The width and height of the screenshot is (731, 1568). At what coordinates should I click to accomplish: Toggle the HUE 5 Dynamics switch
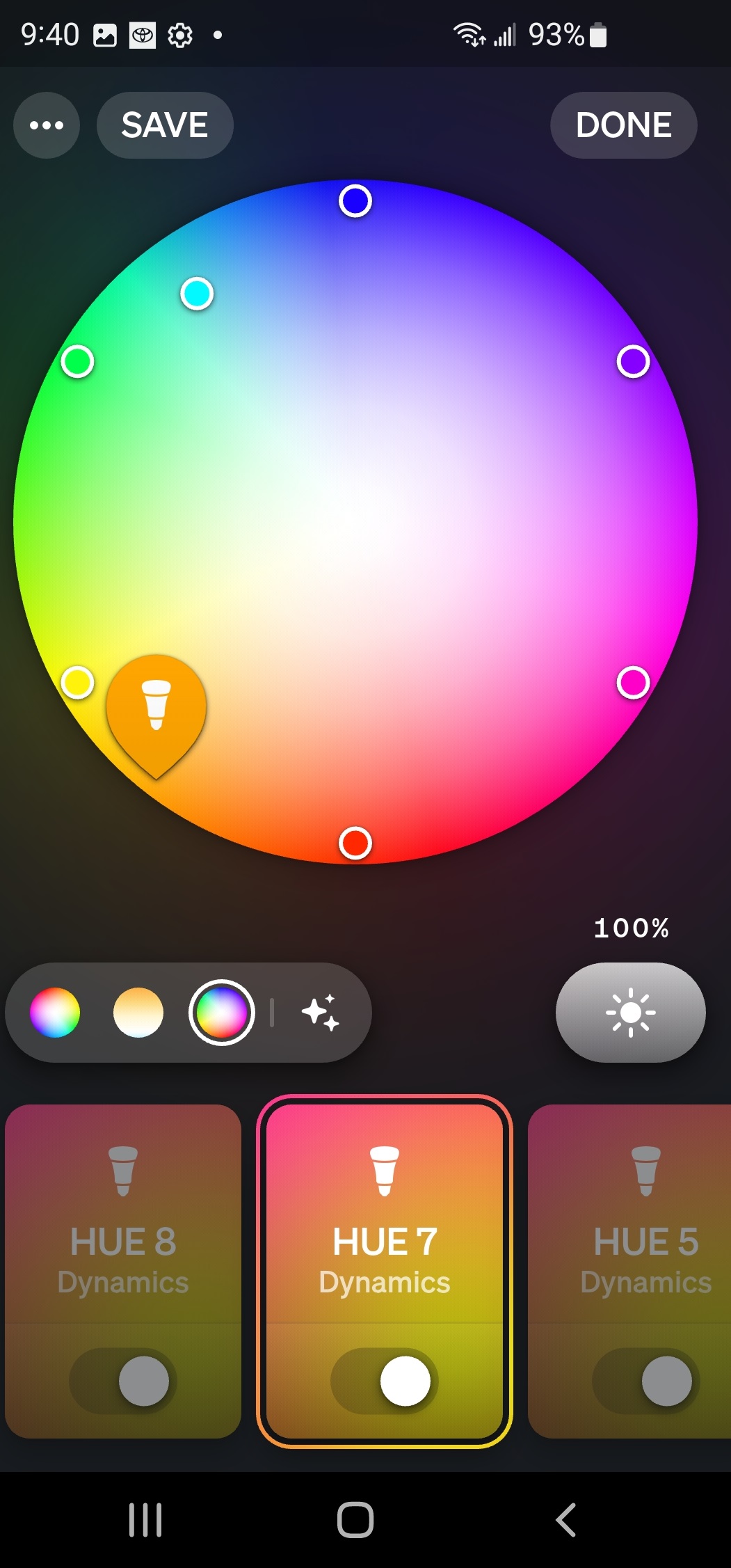coord(646,1381)
